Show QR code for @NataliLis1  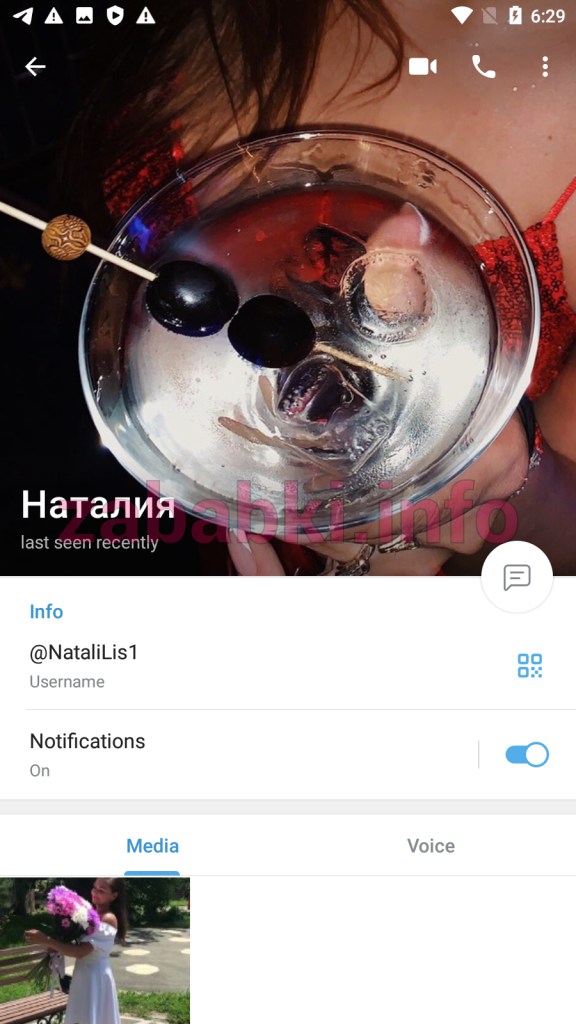[x=530, y=665]
